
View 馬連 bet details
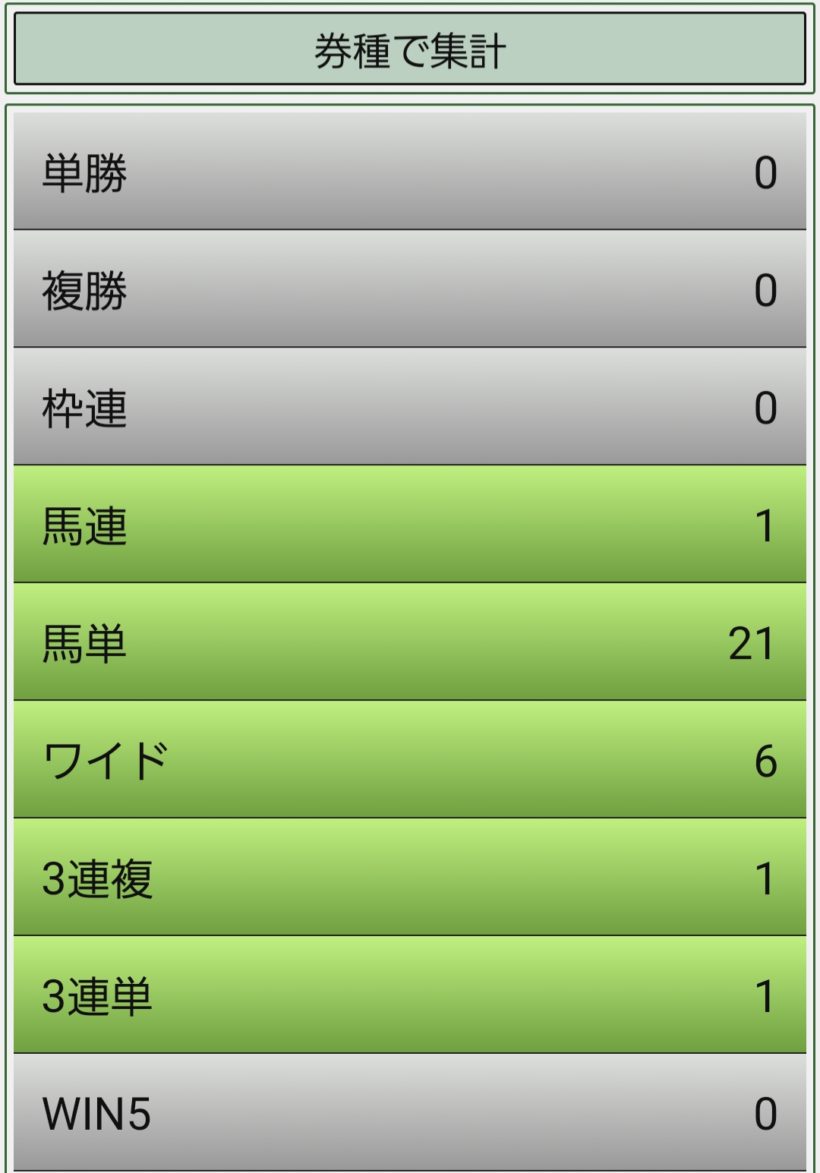[410, 524]
